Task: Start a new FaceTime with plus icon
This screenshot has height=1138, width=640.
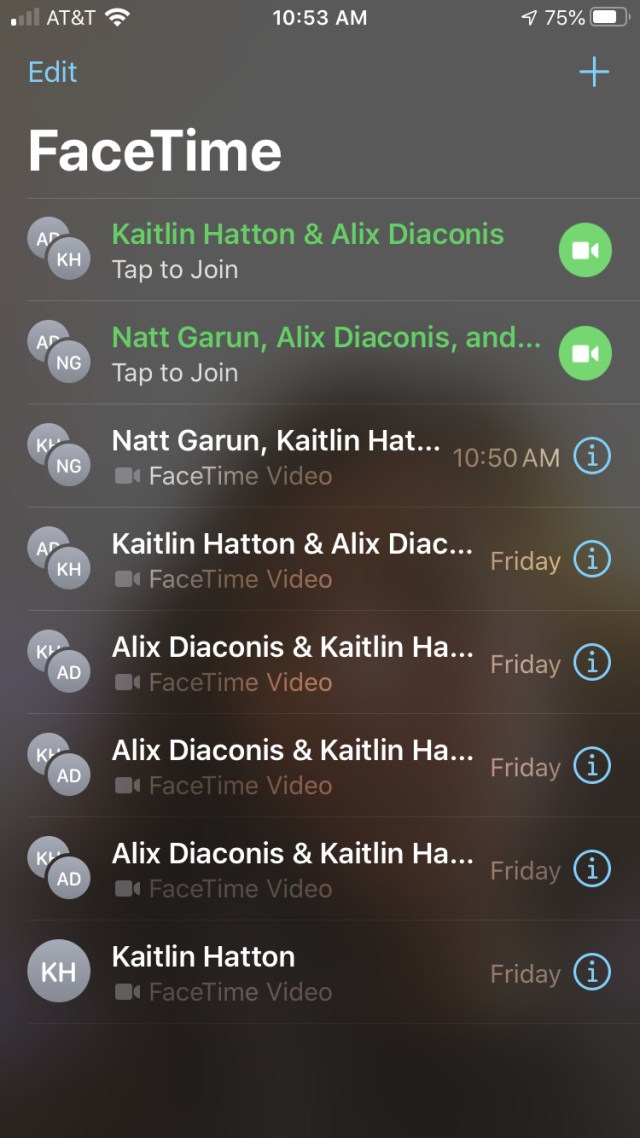Action: tap(594, 72)
